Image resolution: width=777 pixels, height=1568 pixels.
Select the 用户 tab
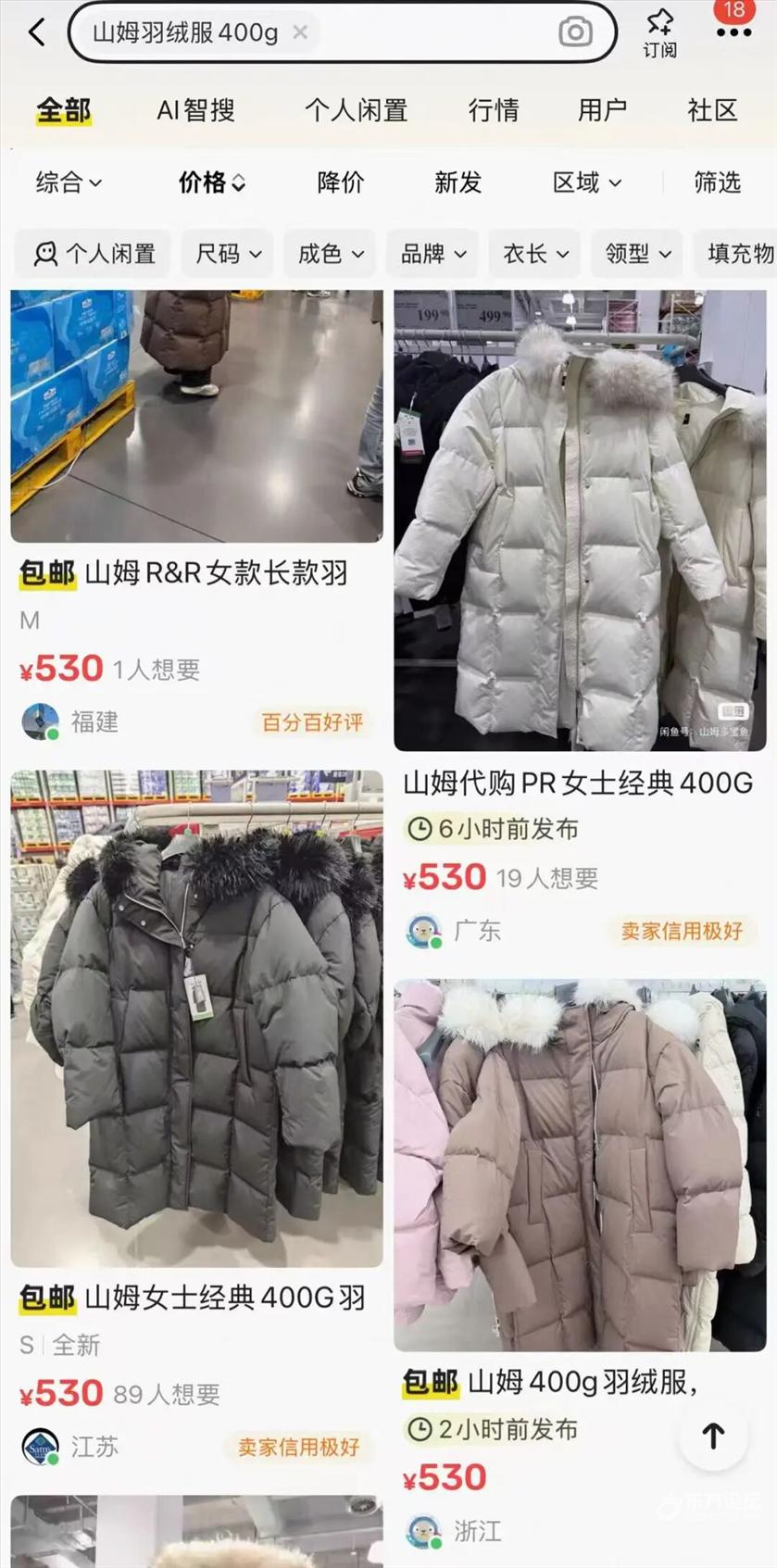[x=602, y=110]
